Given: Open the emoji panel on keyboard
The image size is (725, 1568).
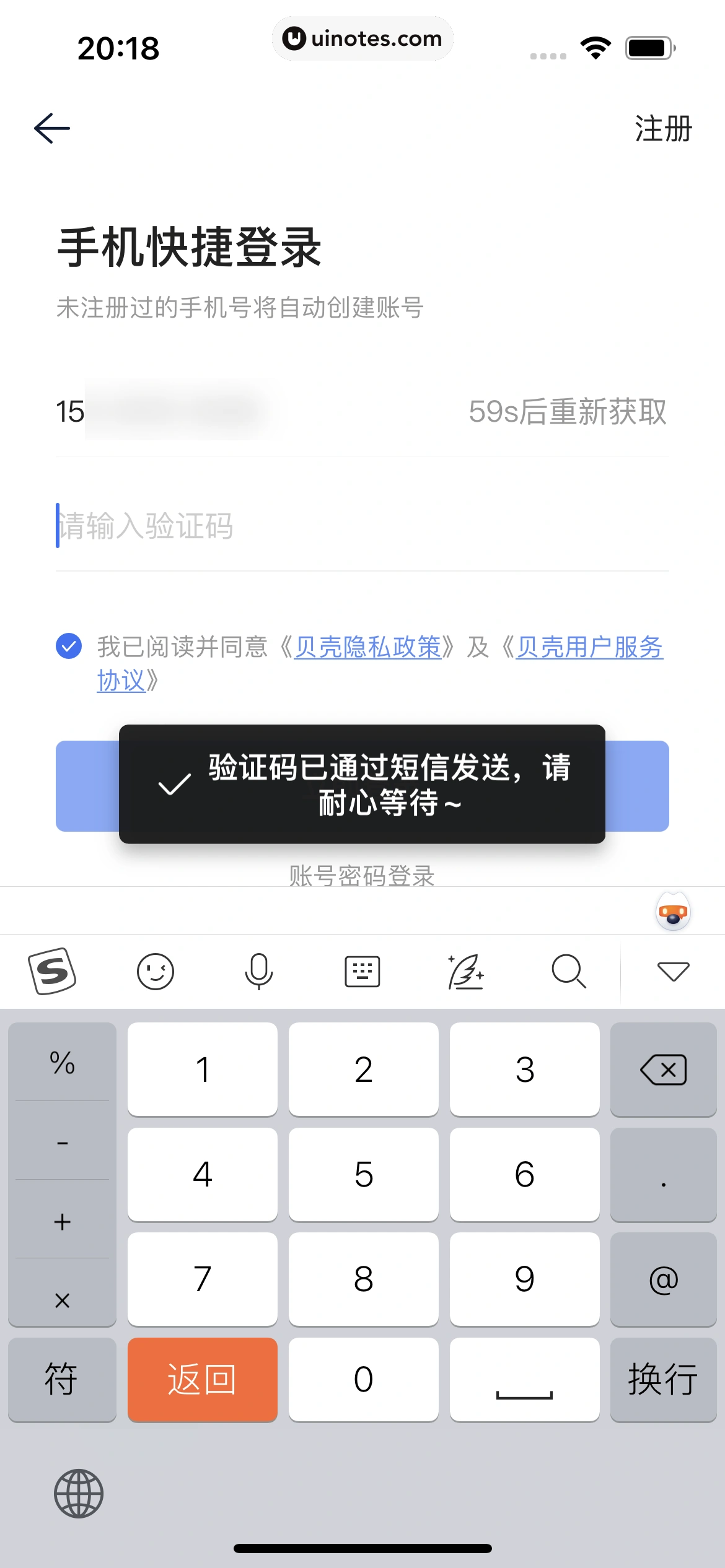Looking at the screenshot, I should pos(155,971).
